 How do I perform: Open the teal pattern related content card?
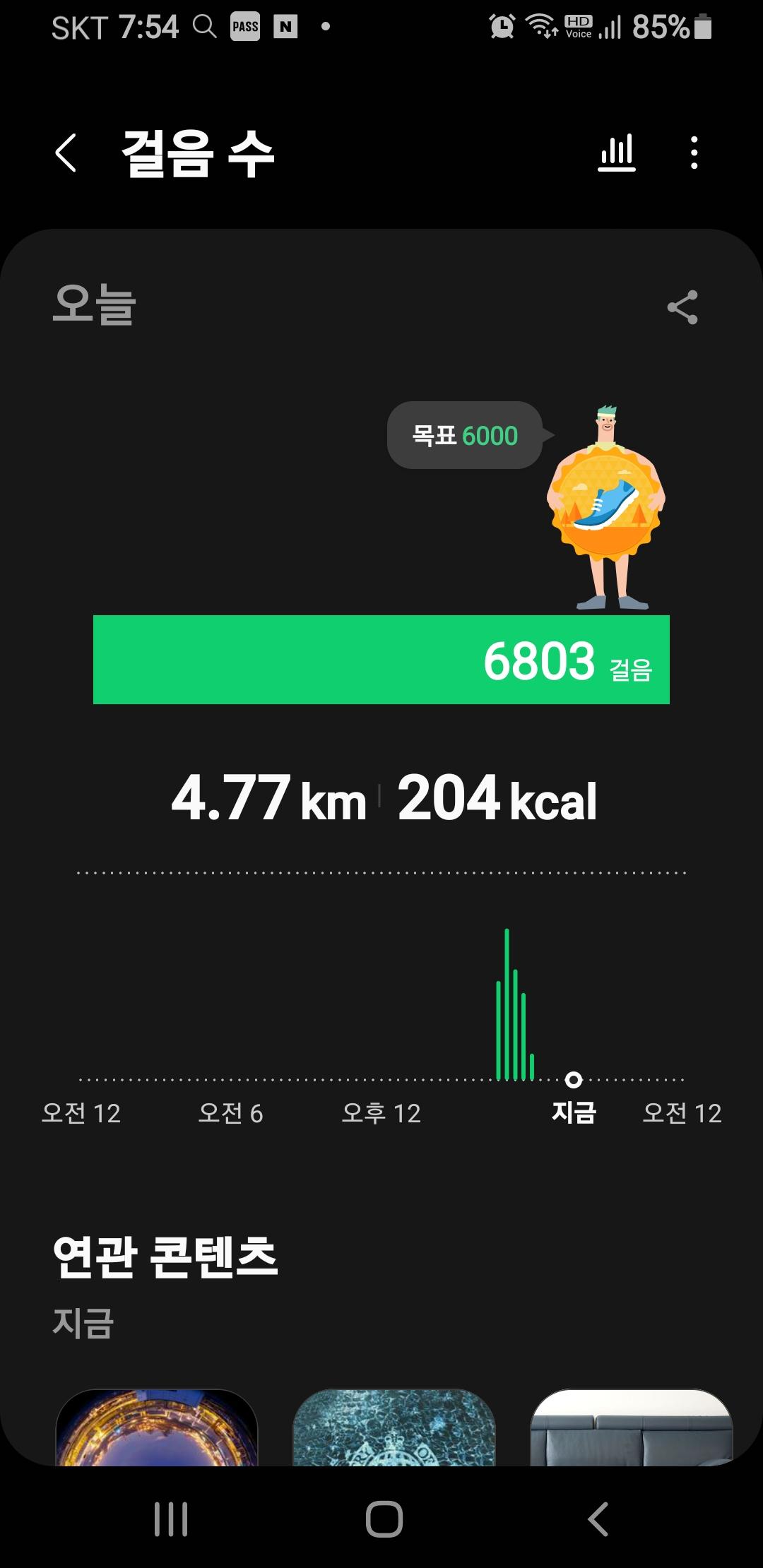click(394, 1427)
